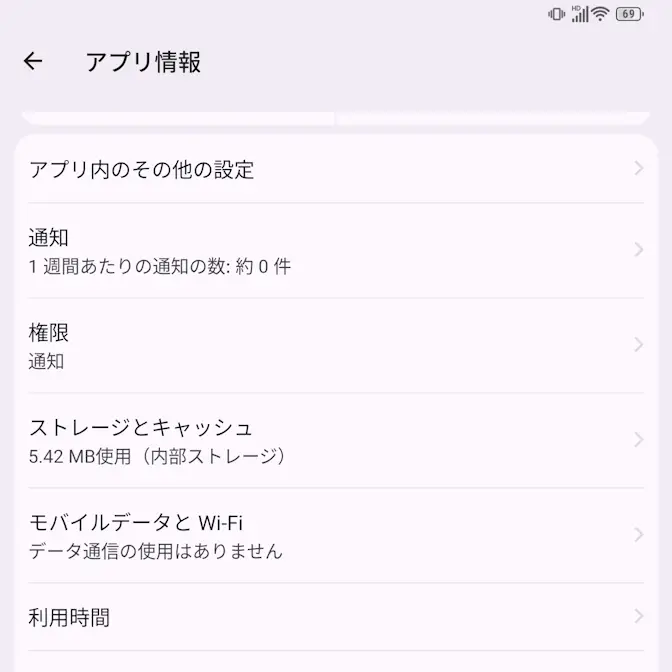Open 利用時間 row

(336, 617)
